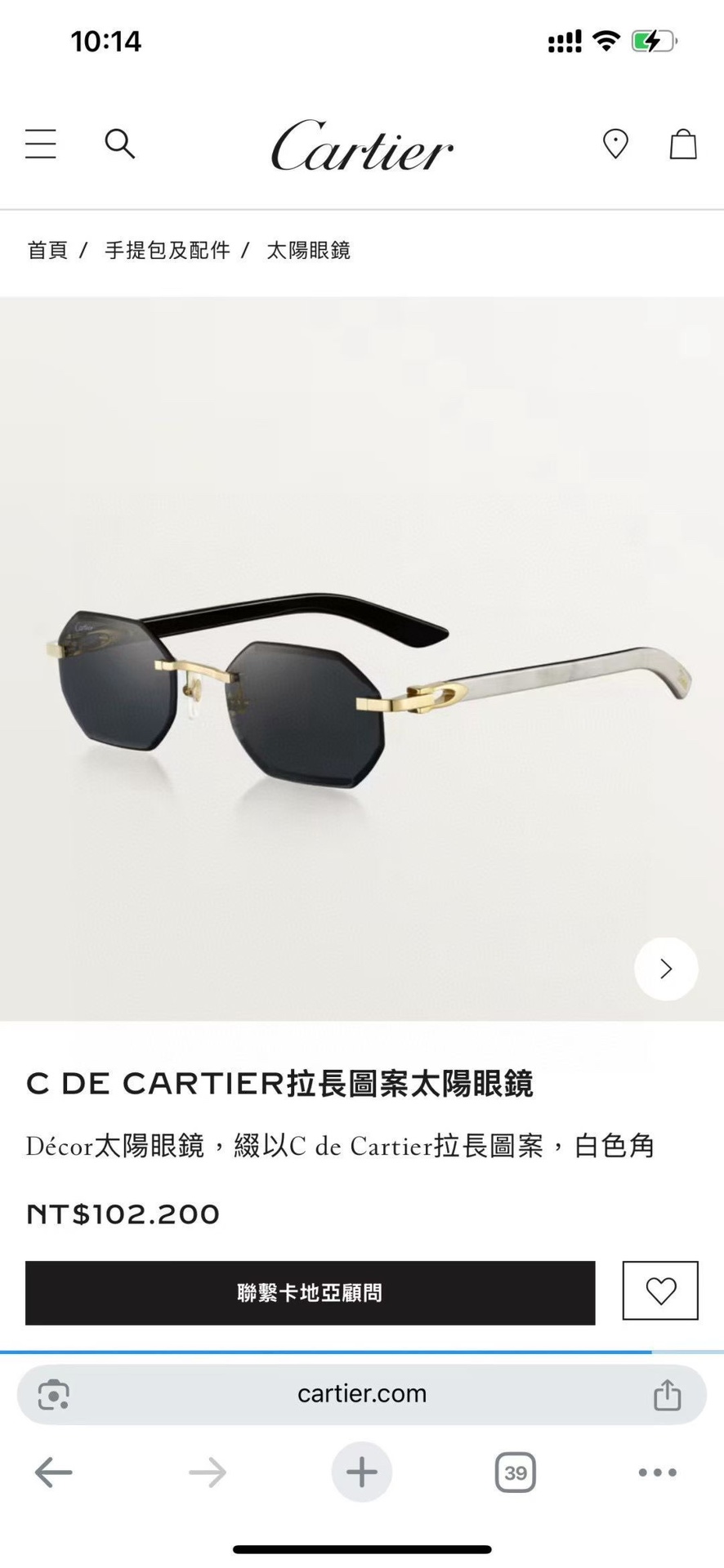Go to 首頁 in the breadcrumb

coord(48,251)
